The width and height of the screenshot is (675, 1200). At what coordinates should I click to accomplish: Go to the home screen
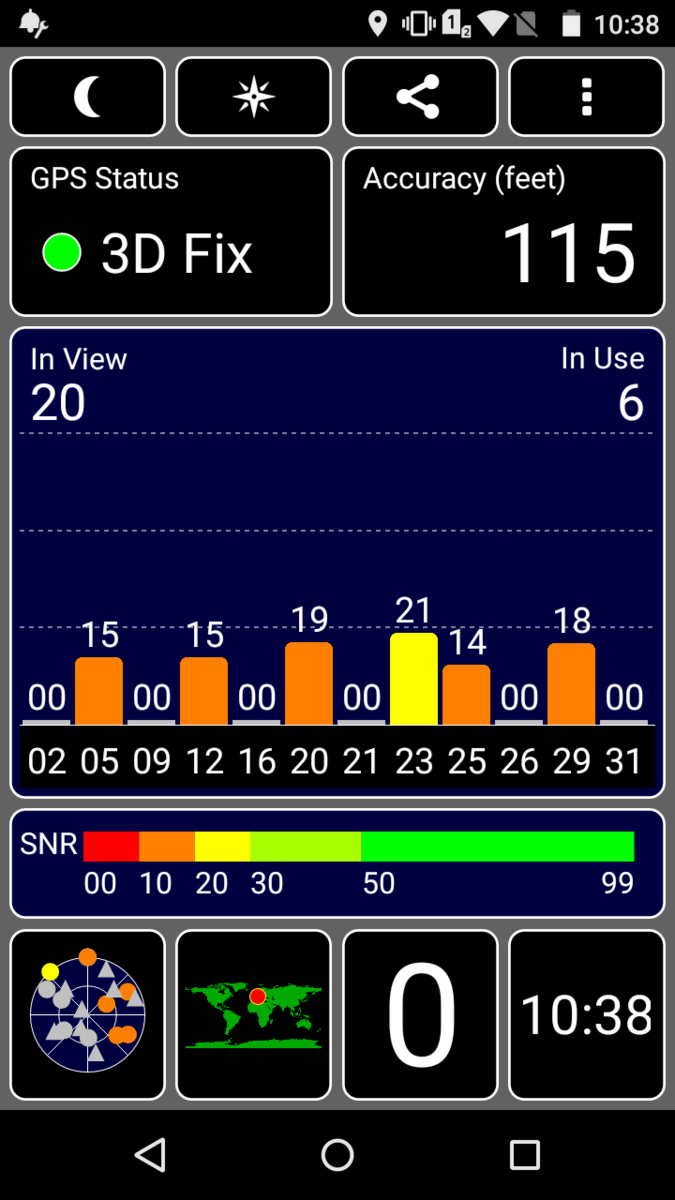pos(337,1155)
